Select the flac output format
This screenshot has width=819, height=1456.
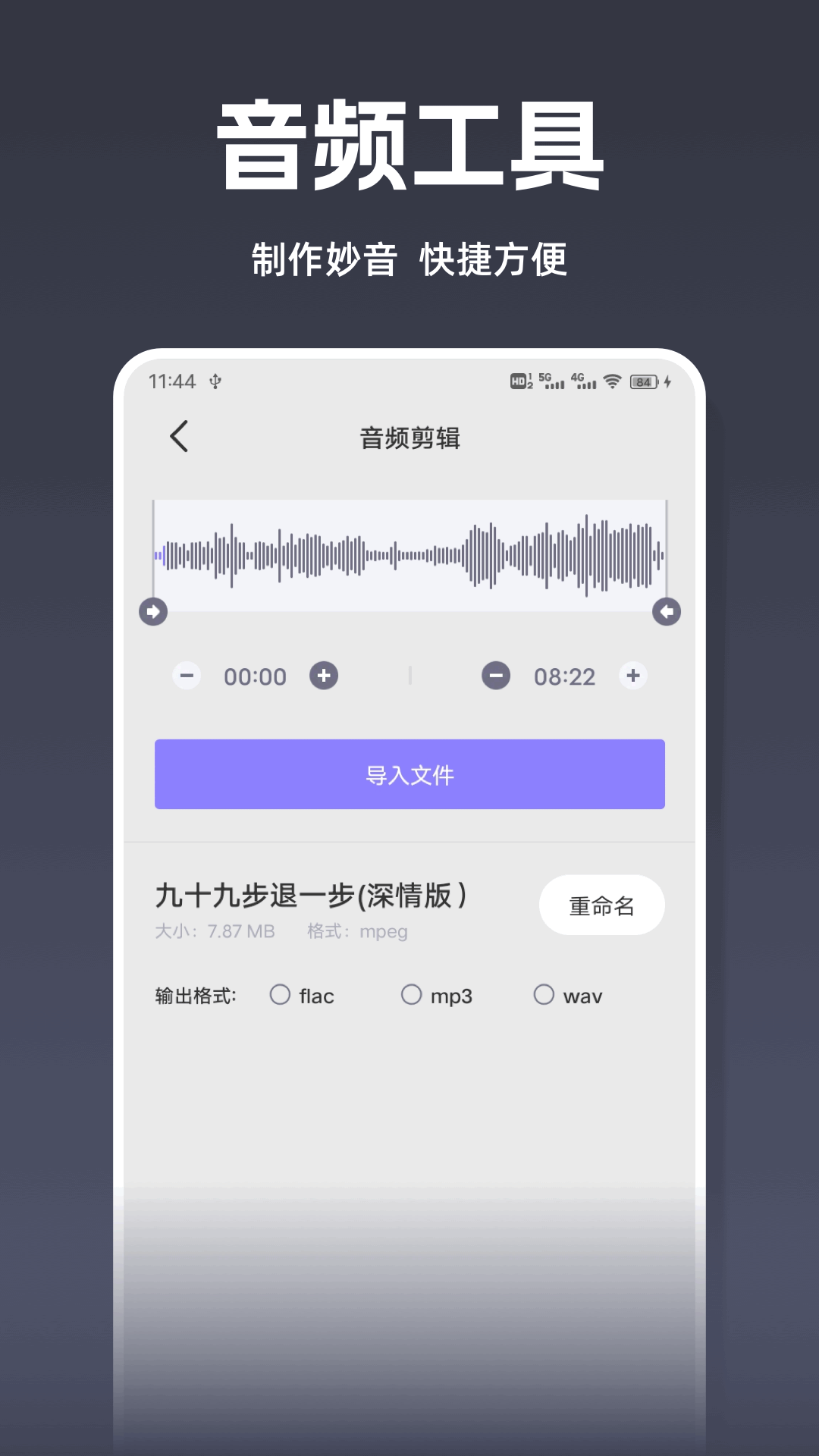pyautogui.click(x=281, y=995)
